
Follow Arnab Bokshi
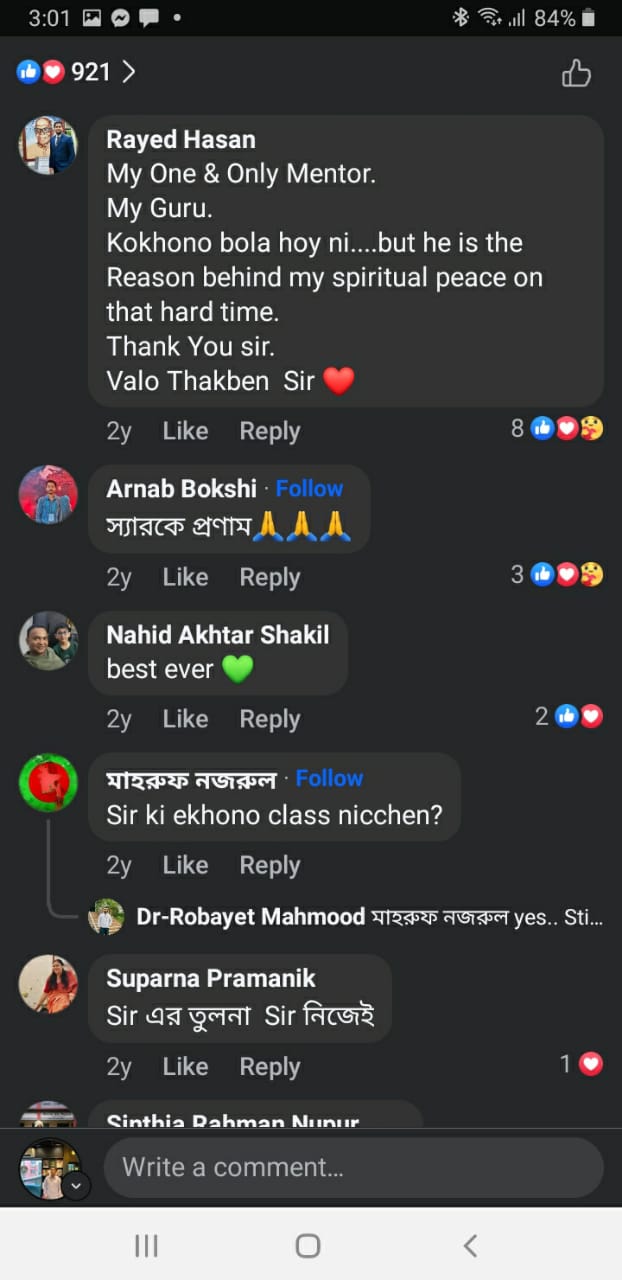[x=309, y=488]
